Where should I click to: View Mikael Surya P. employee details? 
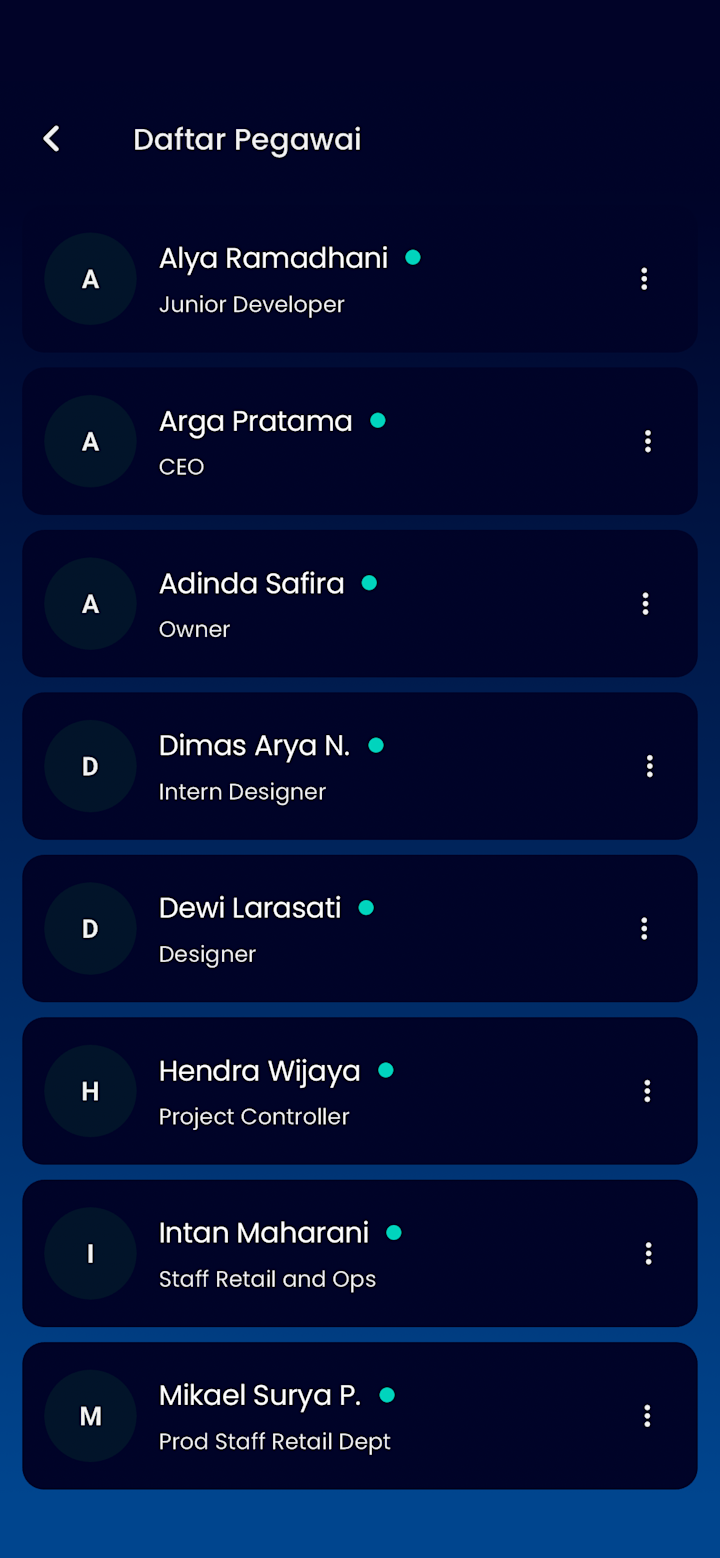tap(360, 1417)
